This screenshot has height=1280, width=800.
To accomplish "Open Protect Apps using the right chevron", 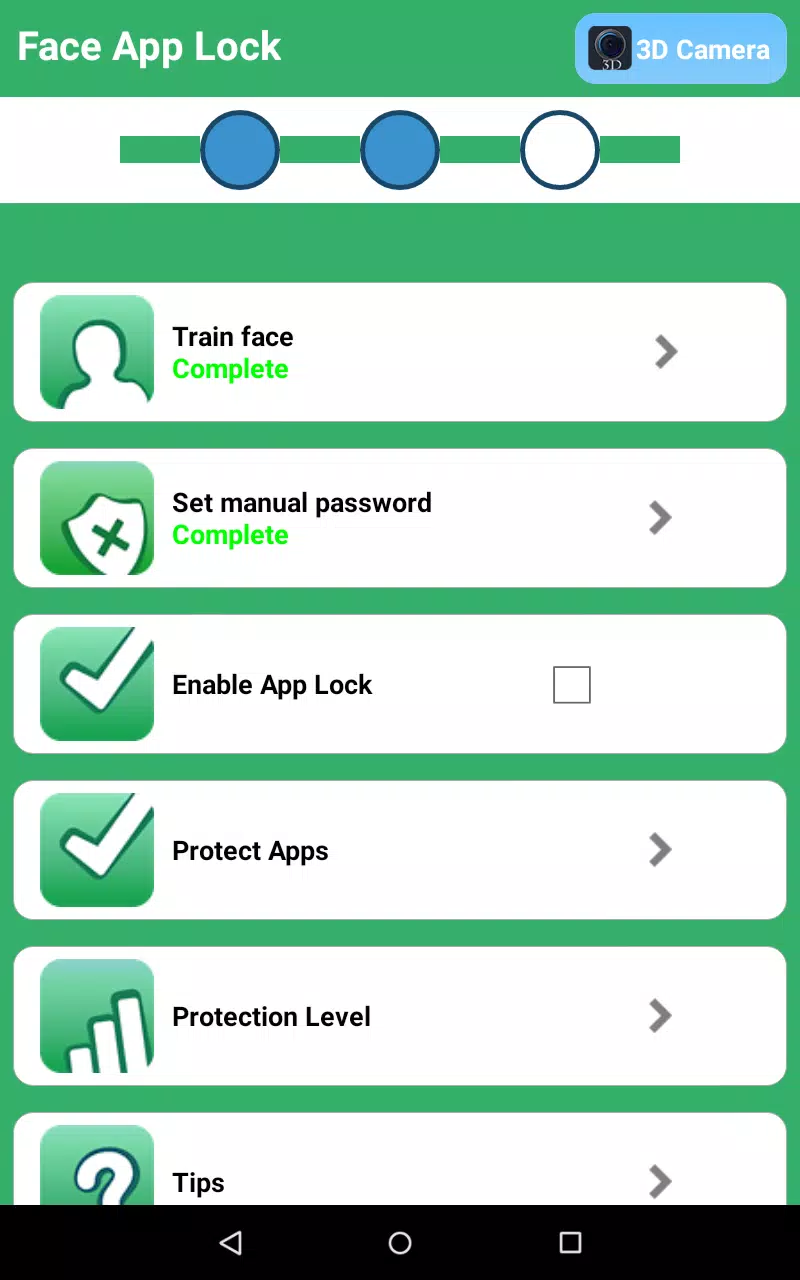I will click(660, 850).
